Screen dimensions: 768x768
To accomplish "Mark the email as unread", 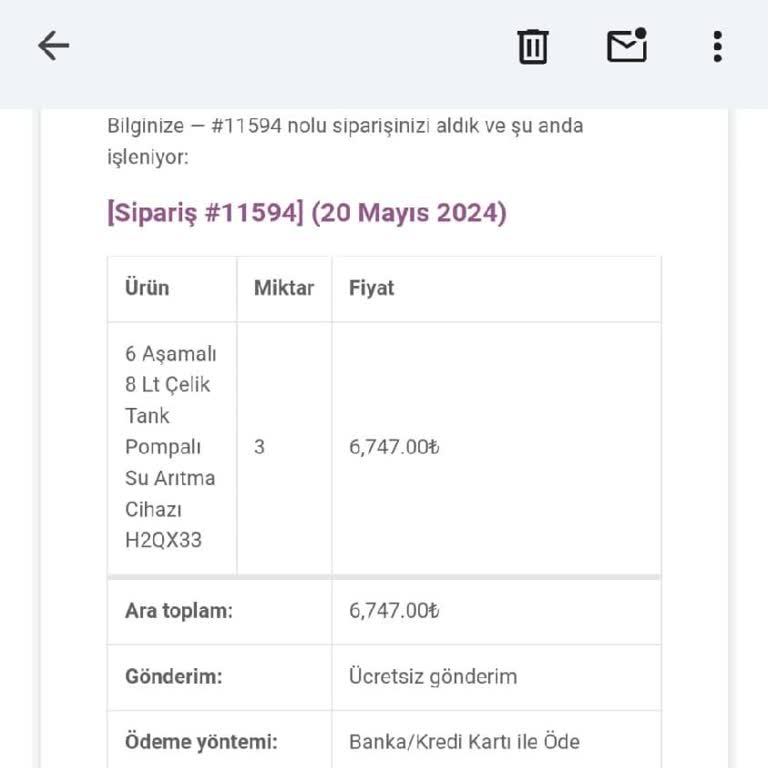I will point(627,46).
